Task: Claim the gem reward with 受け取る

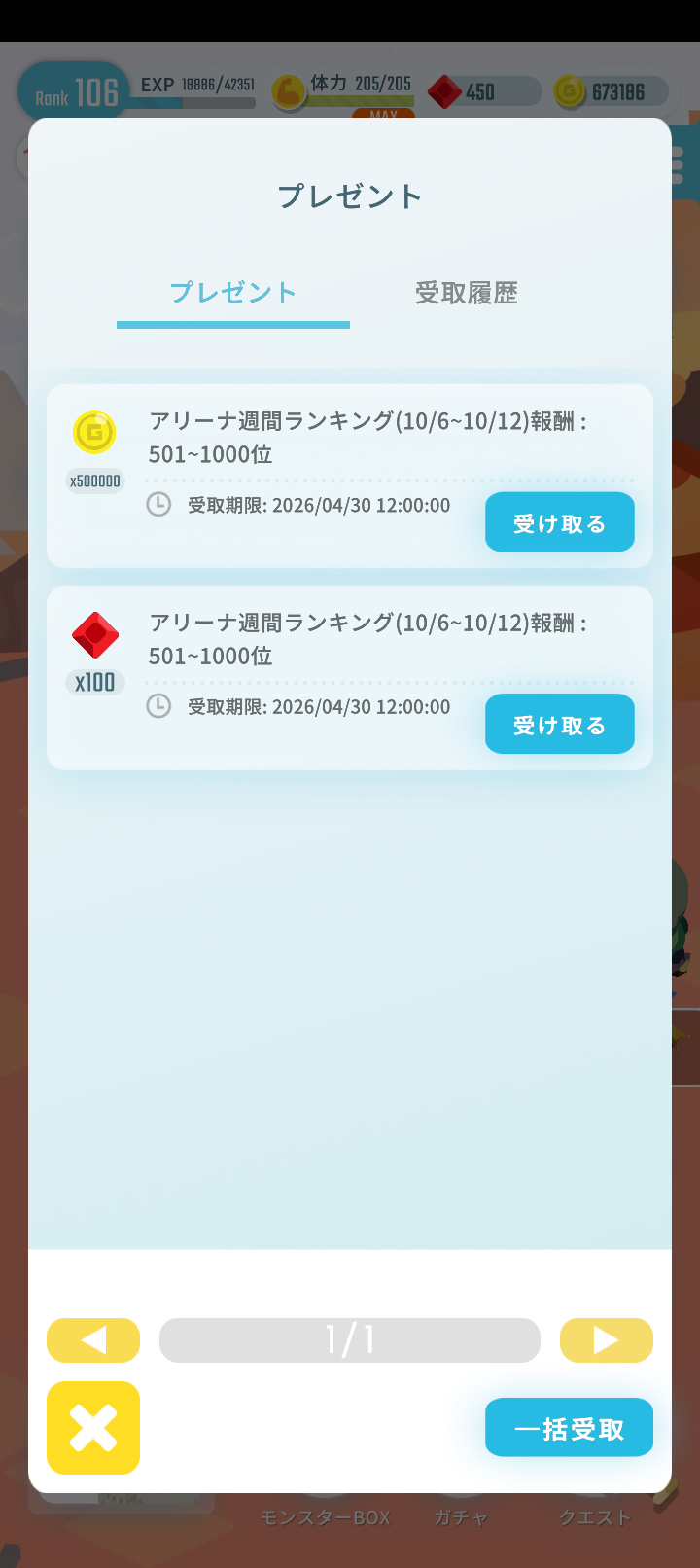Action: (x=560, y=724)
